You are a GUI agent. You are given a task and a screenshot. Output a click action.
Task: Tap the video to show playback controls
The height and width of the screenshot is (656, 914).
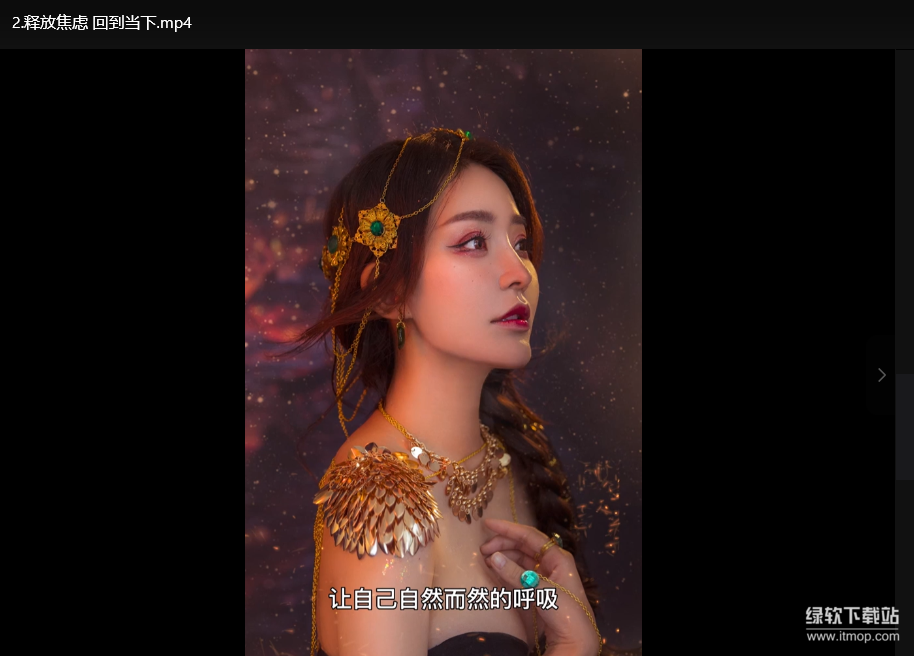point(443,350)
